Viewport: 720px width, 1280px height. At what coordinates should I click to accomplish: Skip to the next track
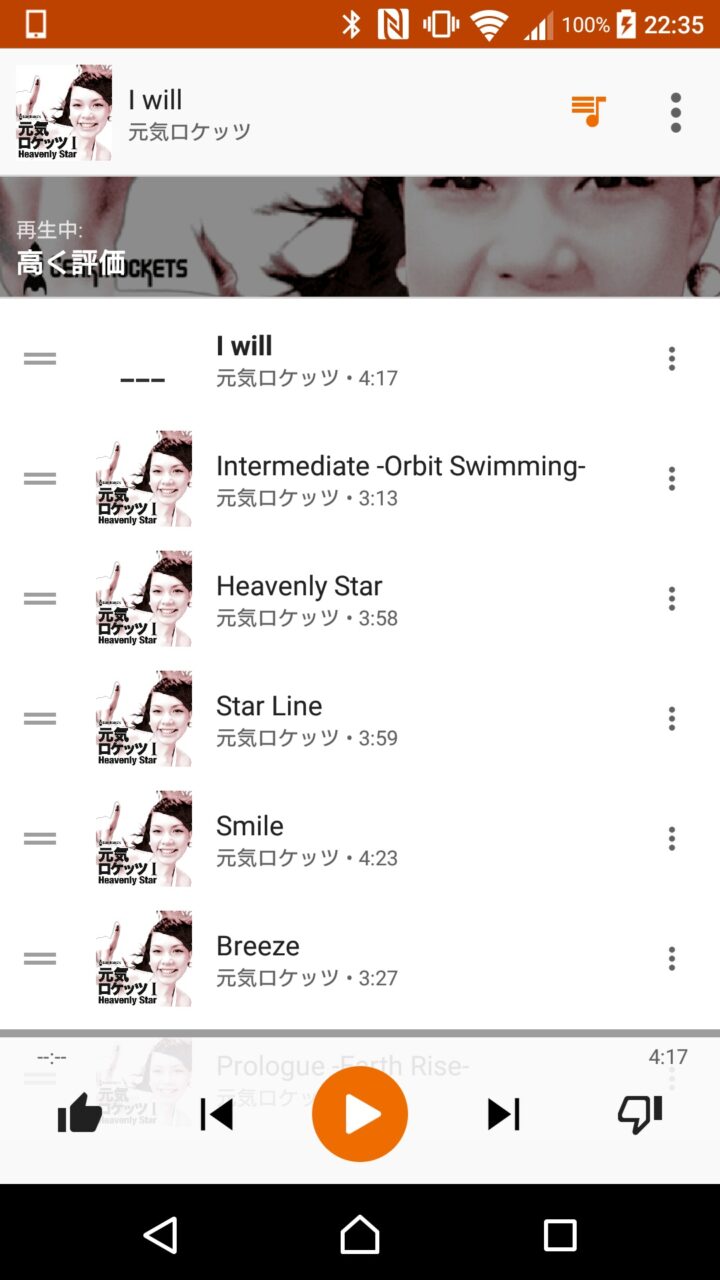pos(503,1114)
